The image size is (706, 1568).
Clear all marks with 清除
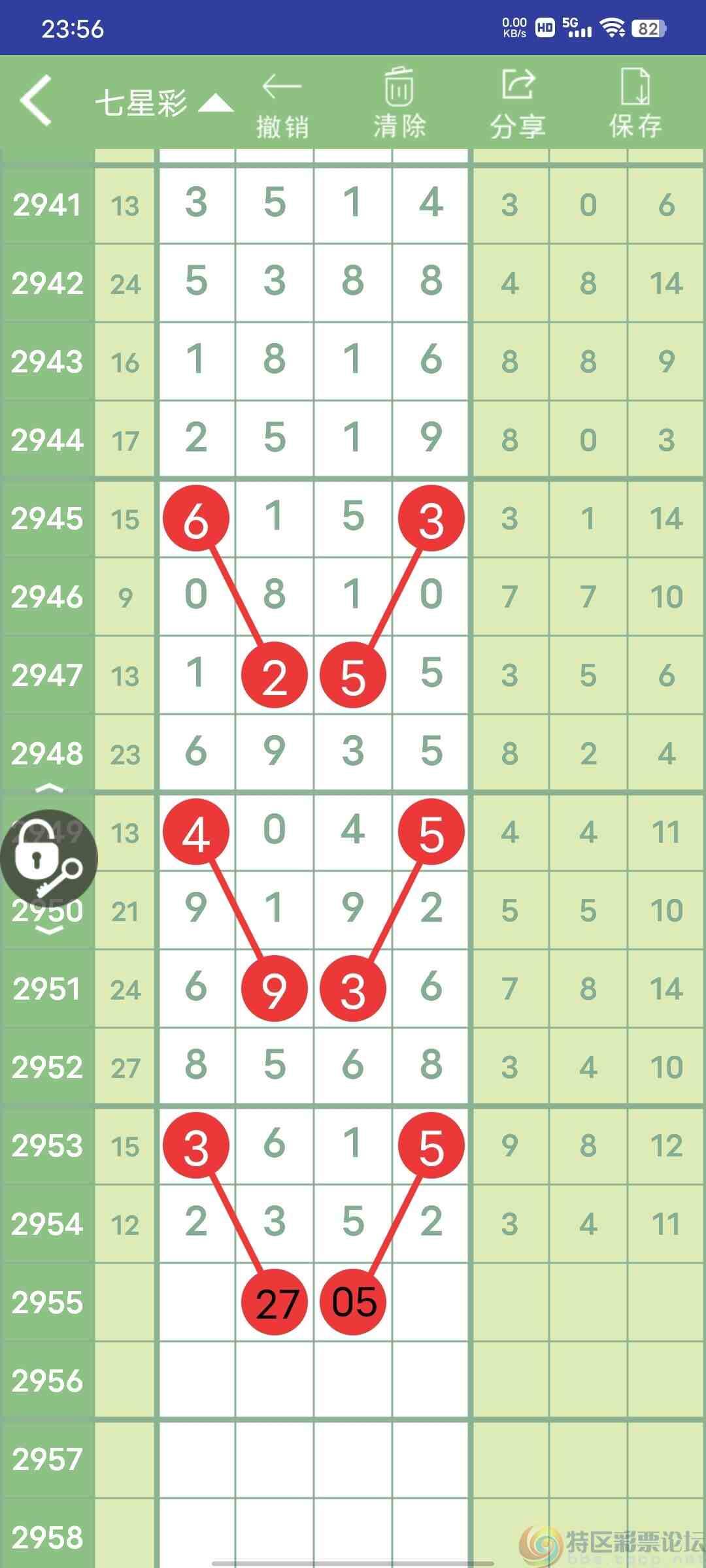point(399,103)
